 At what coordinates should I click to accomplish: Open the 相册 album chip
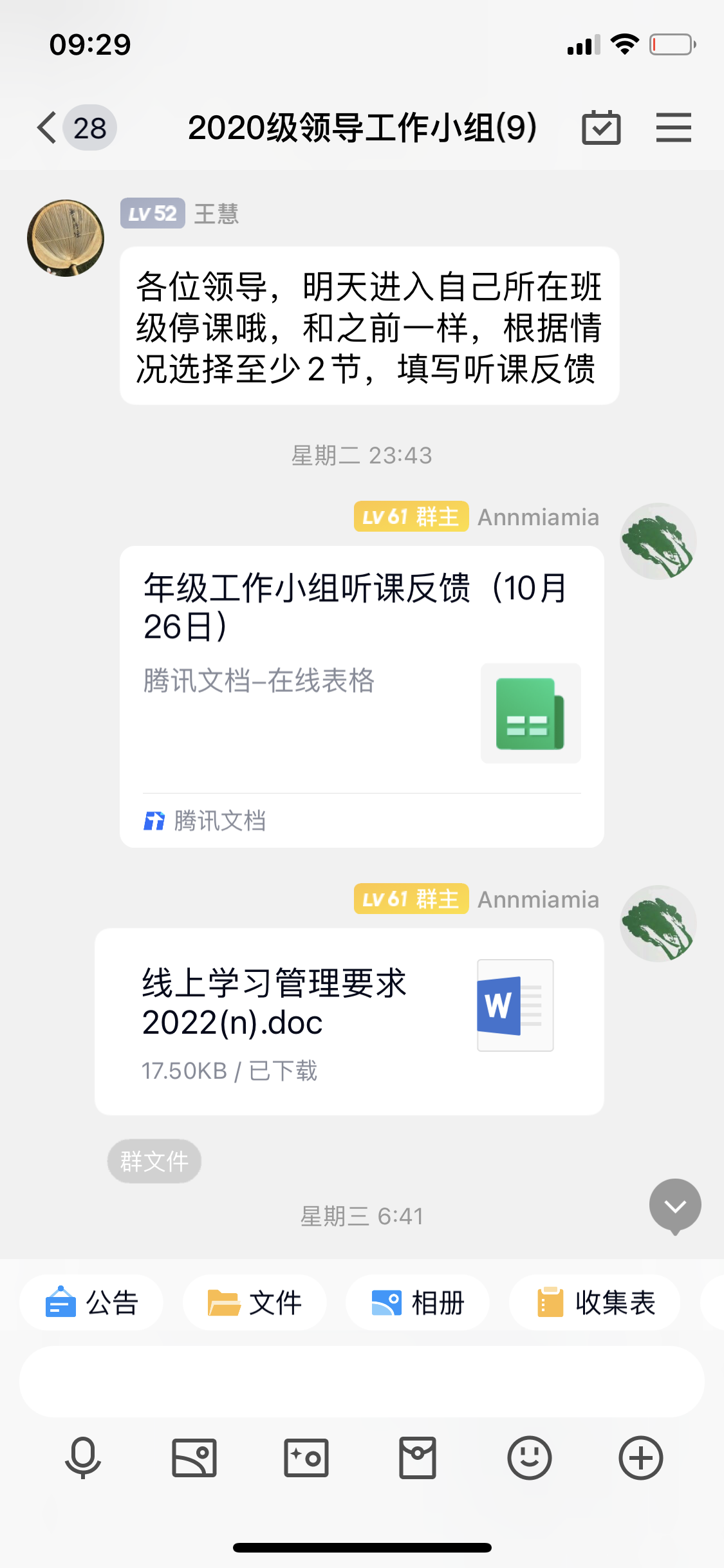point(418,1302)
